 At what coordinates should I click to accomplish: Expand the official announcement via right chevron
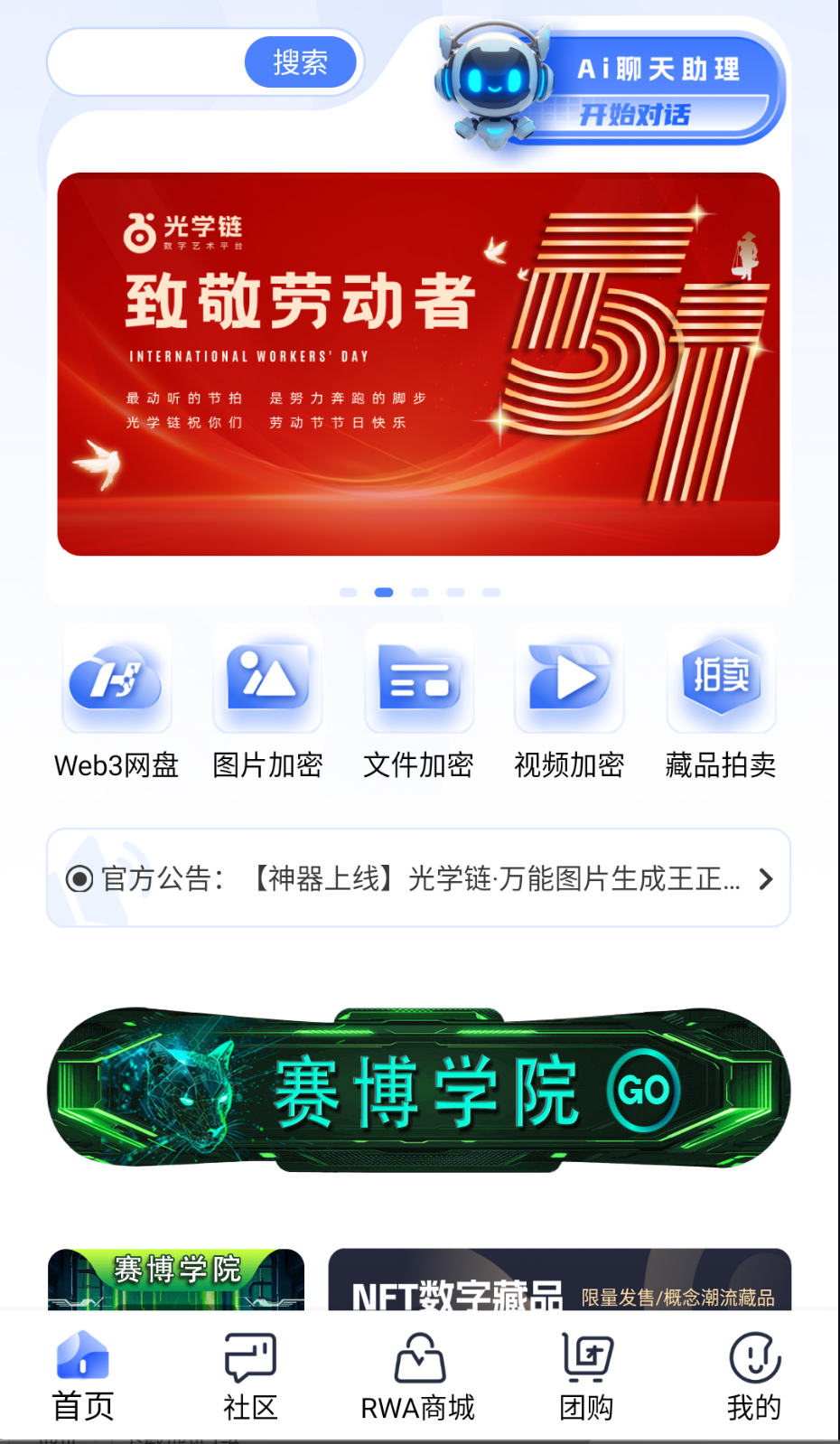click(x=766, y=877)
